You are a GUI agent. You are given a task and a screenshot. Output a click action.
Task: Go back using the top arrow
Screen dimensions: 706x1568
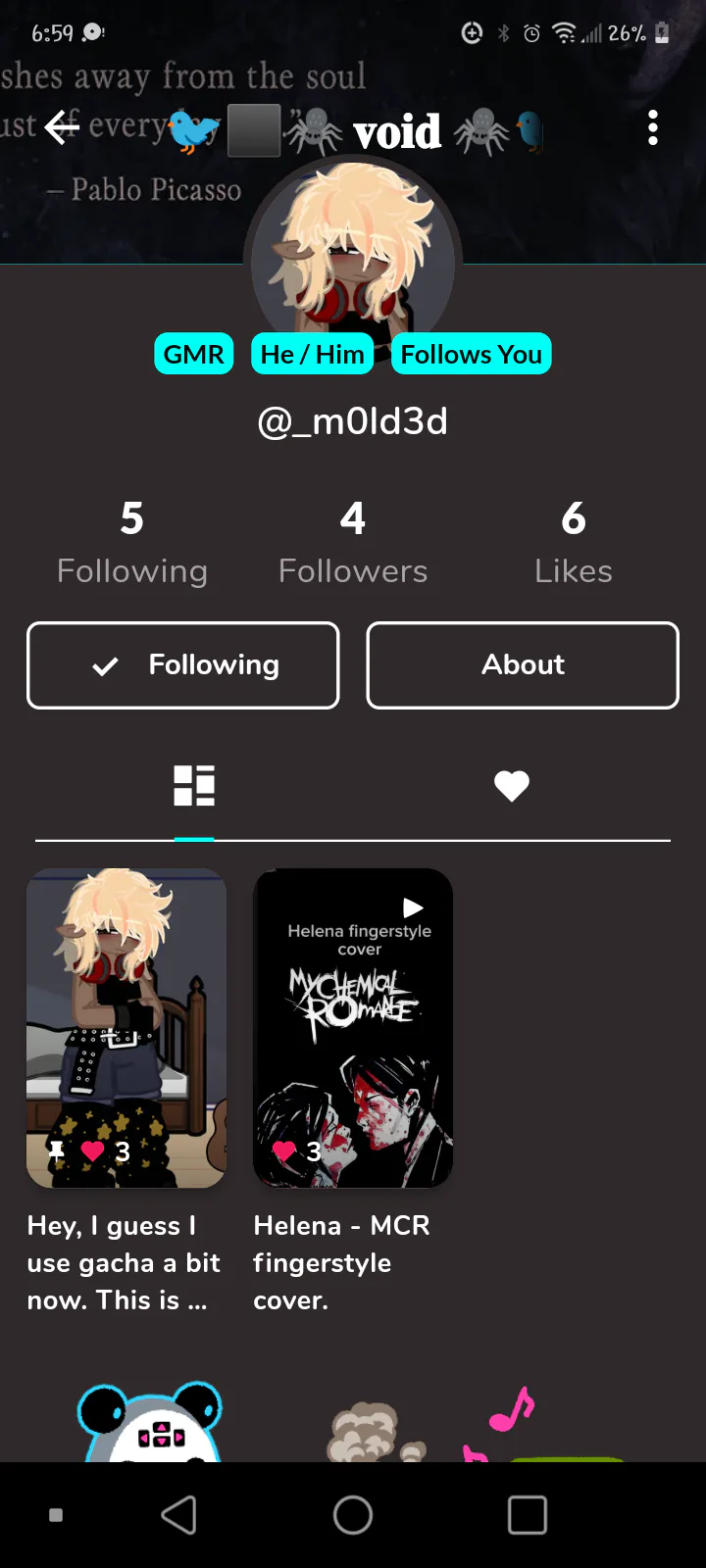[62, 127]
